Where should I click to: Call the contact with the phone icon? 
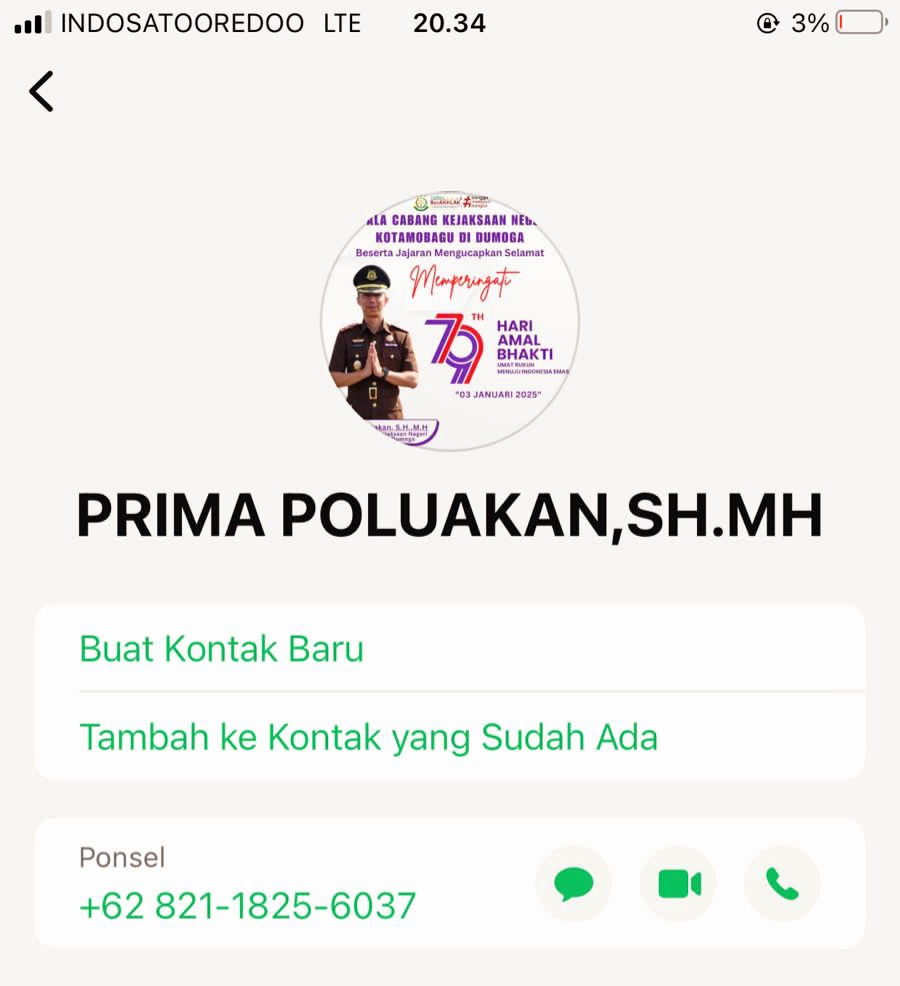[782, 884]
